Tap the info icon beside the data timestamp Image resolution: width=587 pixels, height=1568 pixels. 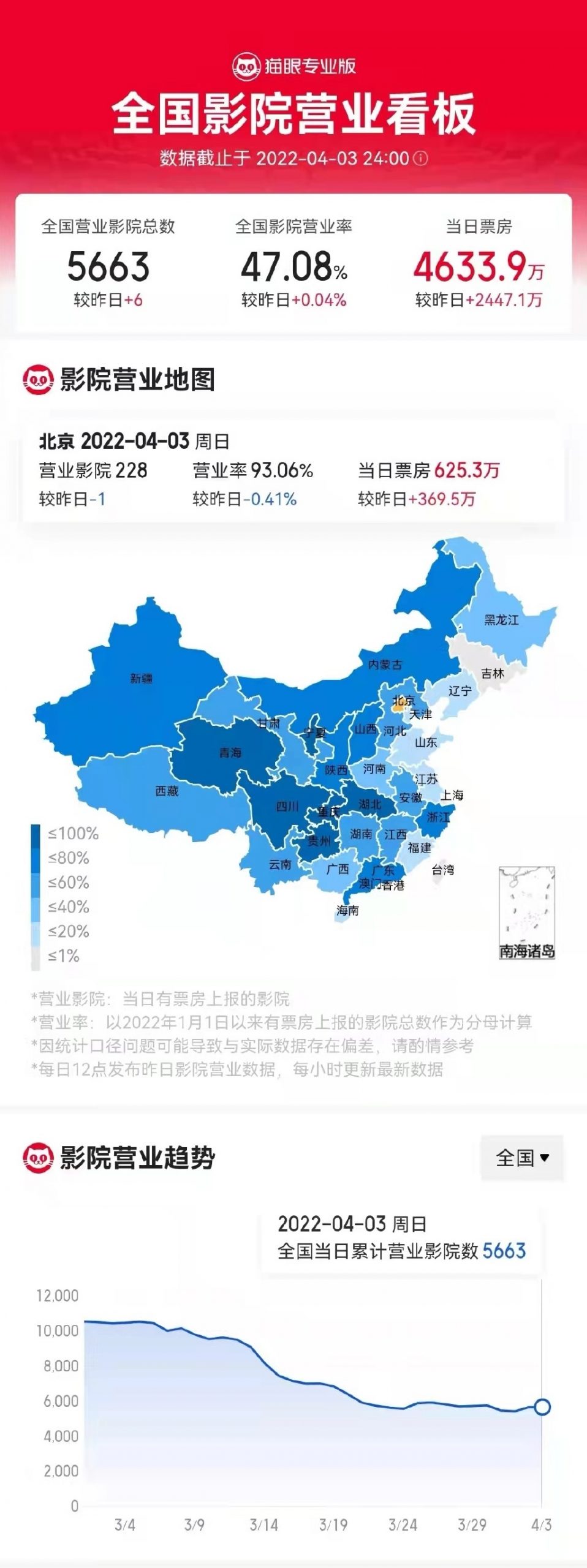pos(420,158)
